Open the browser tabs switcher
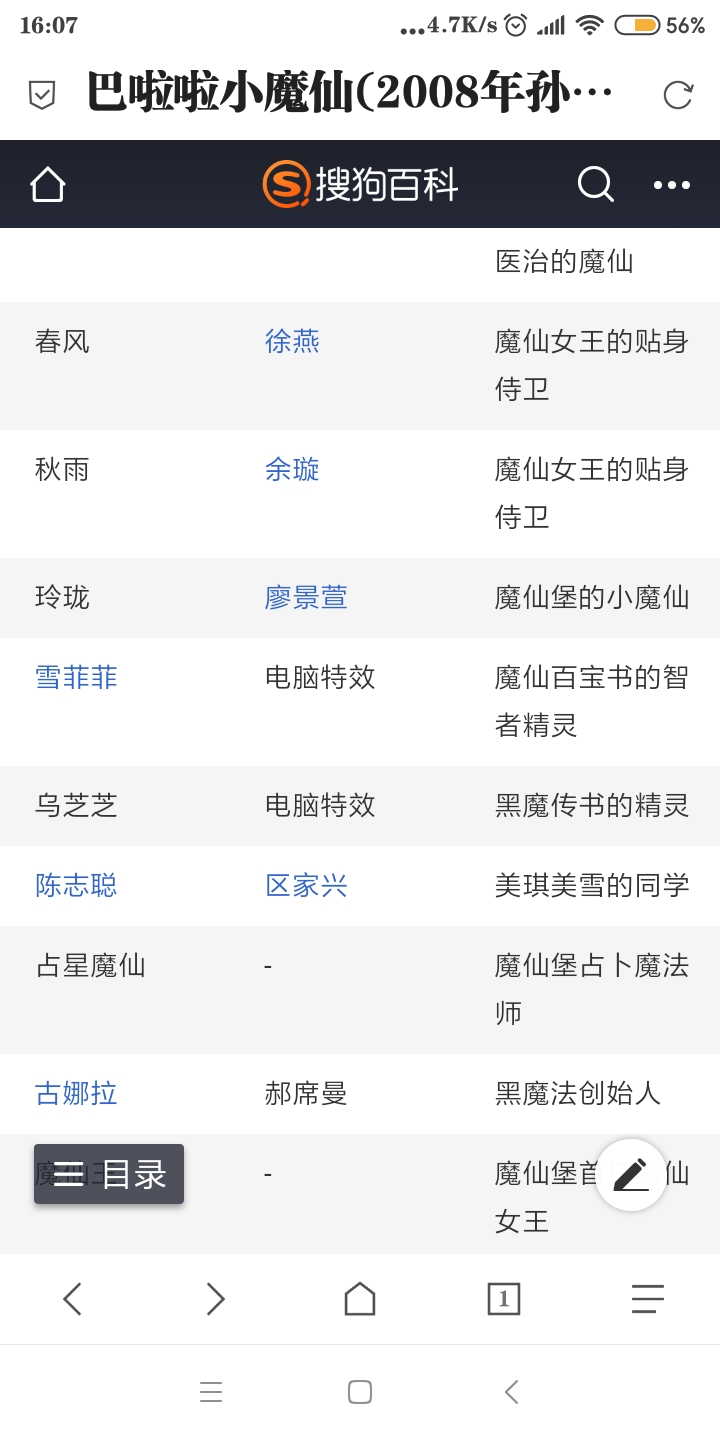720x1440 pixels. tap(503, 1299)
